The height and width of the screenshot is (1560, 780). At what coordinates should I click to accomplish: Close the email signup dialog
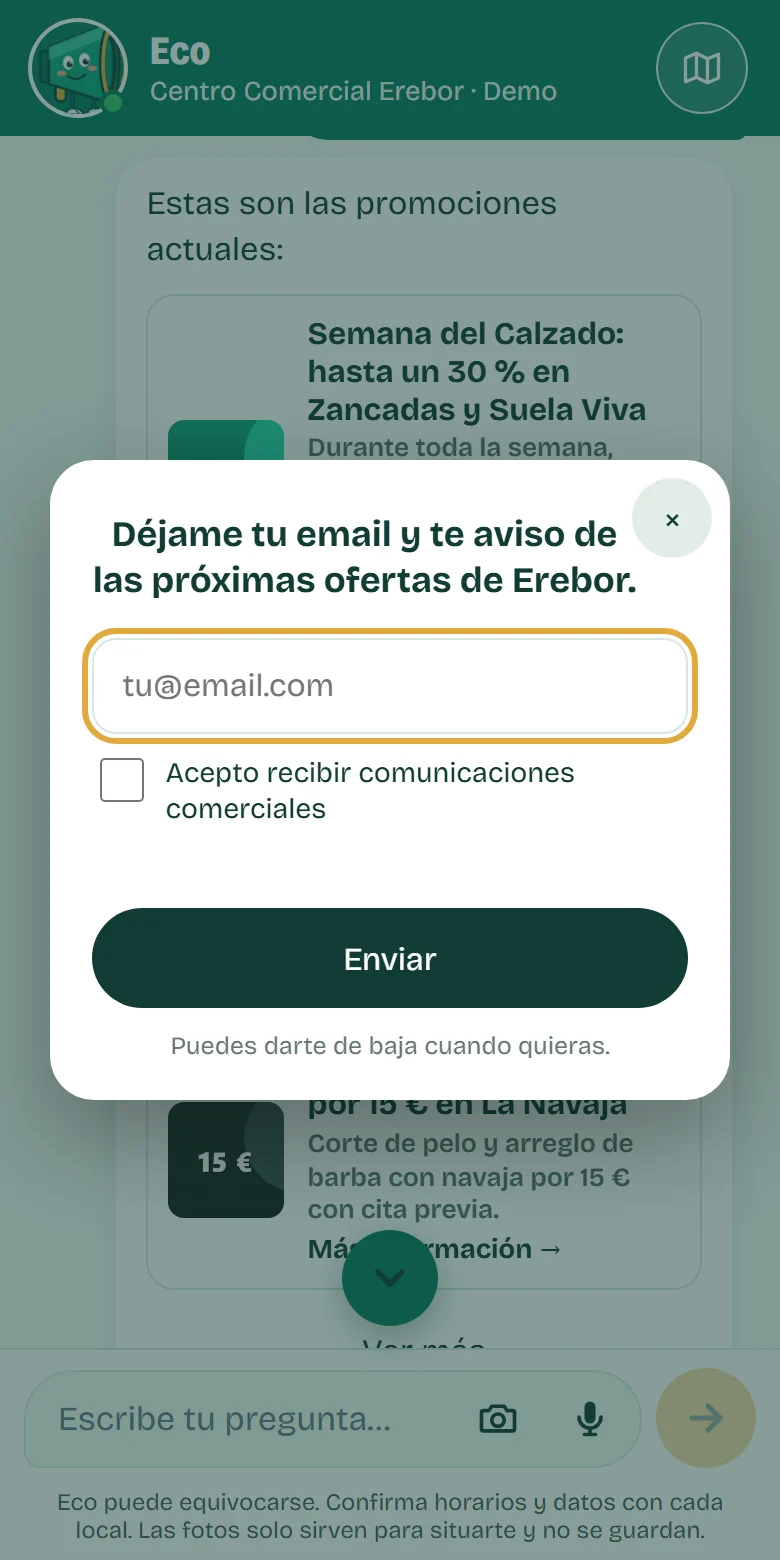click(672, 518)
